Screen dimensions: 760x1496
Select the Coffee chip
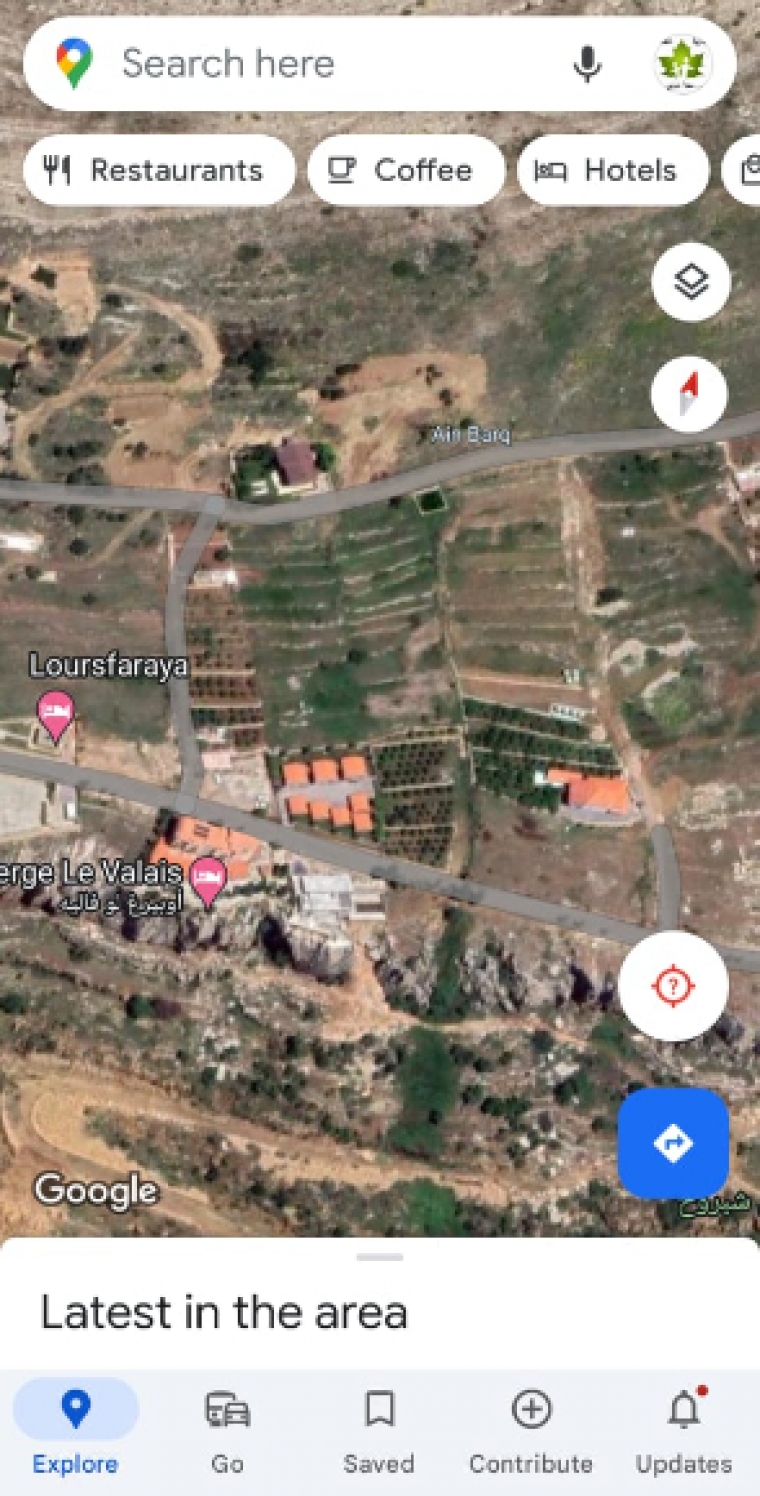[x=406, y=171]
